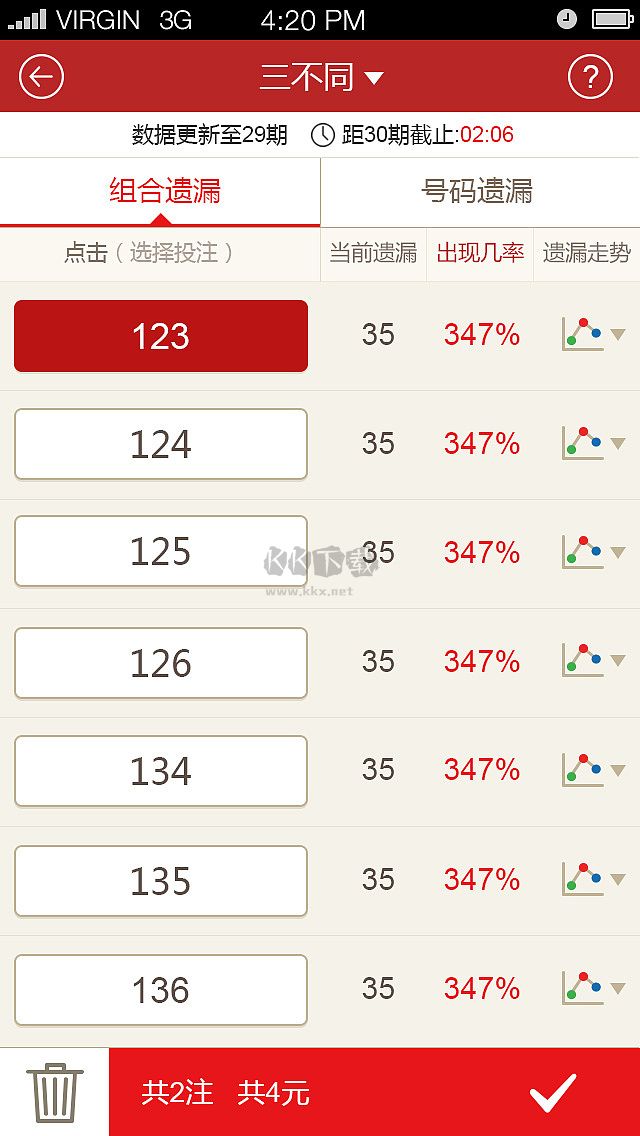Go back using the arrow icon

tap(41, 77)
